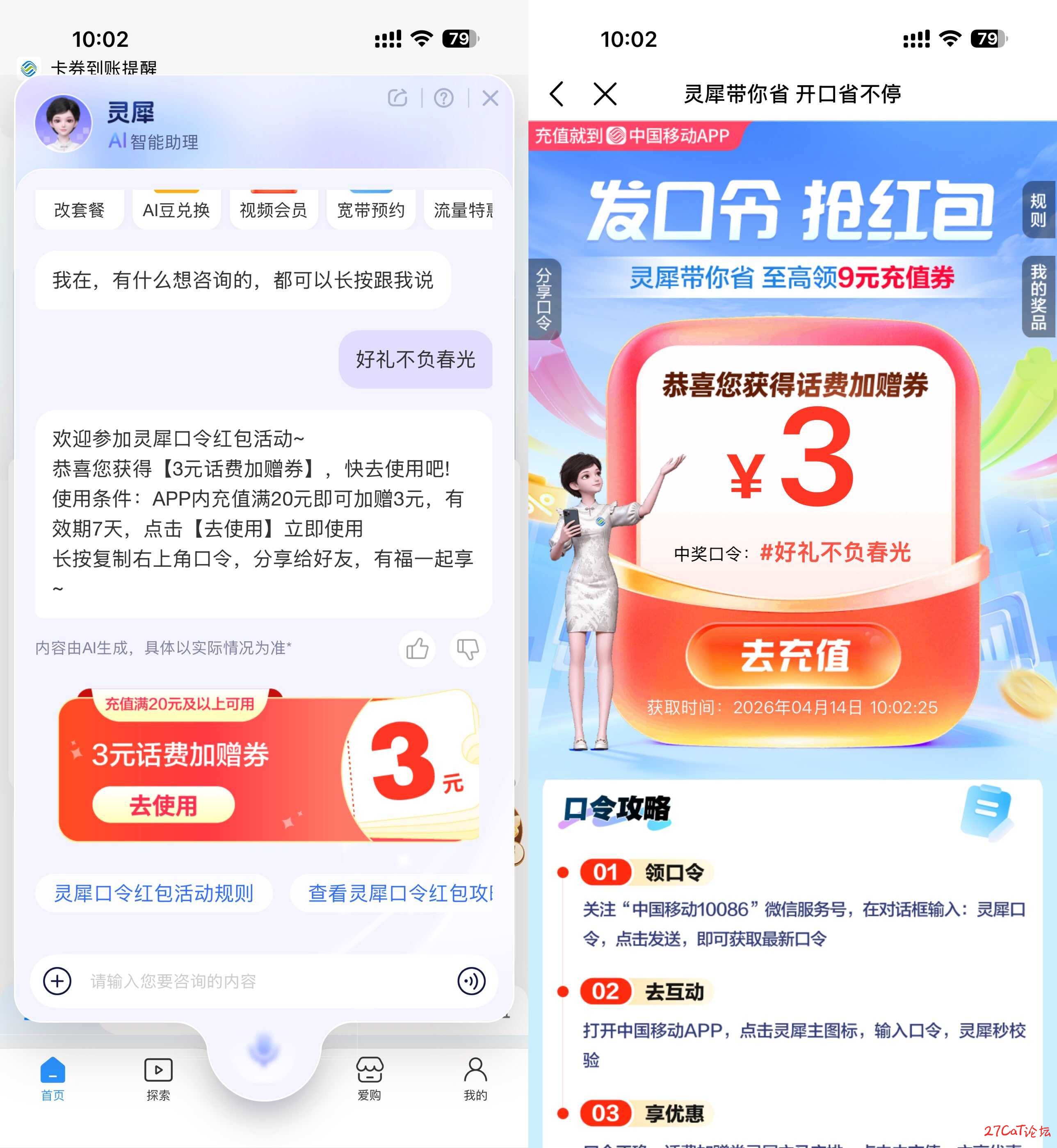Give a thumbs down to the AI reply
The width and height of the screenshot is (1057, 1148).
point(467,648)
